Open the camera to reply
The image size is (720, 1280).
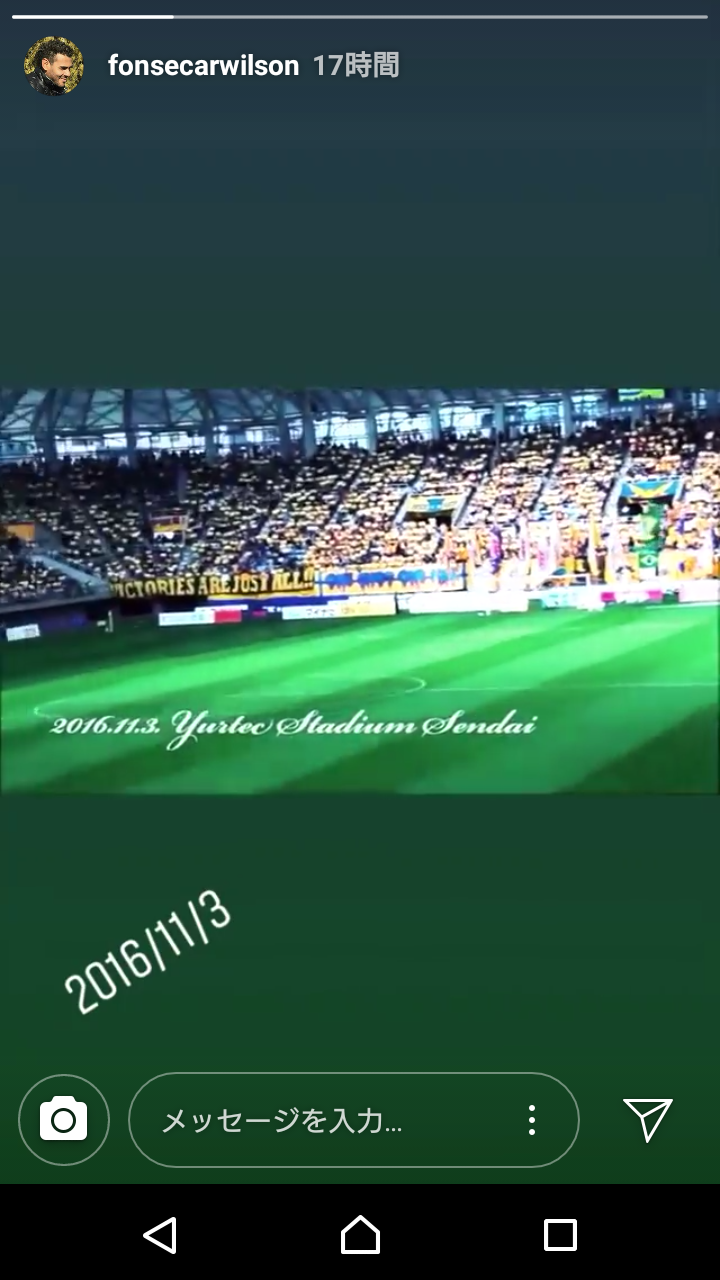click(64, 1120)
